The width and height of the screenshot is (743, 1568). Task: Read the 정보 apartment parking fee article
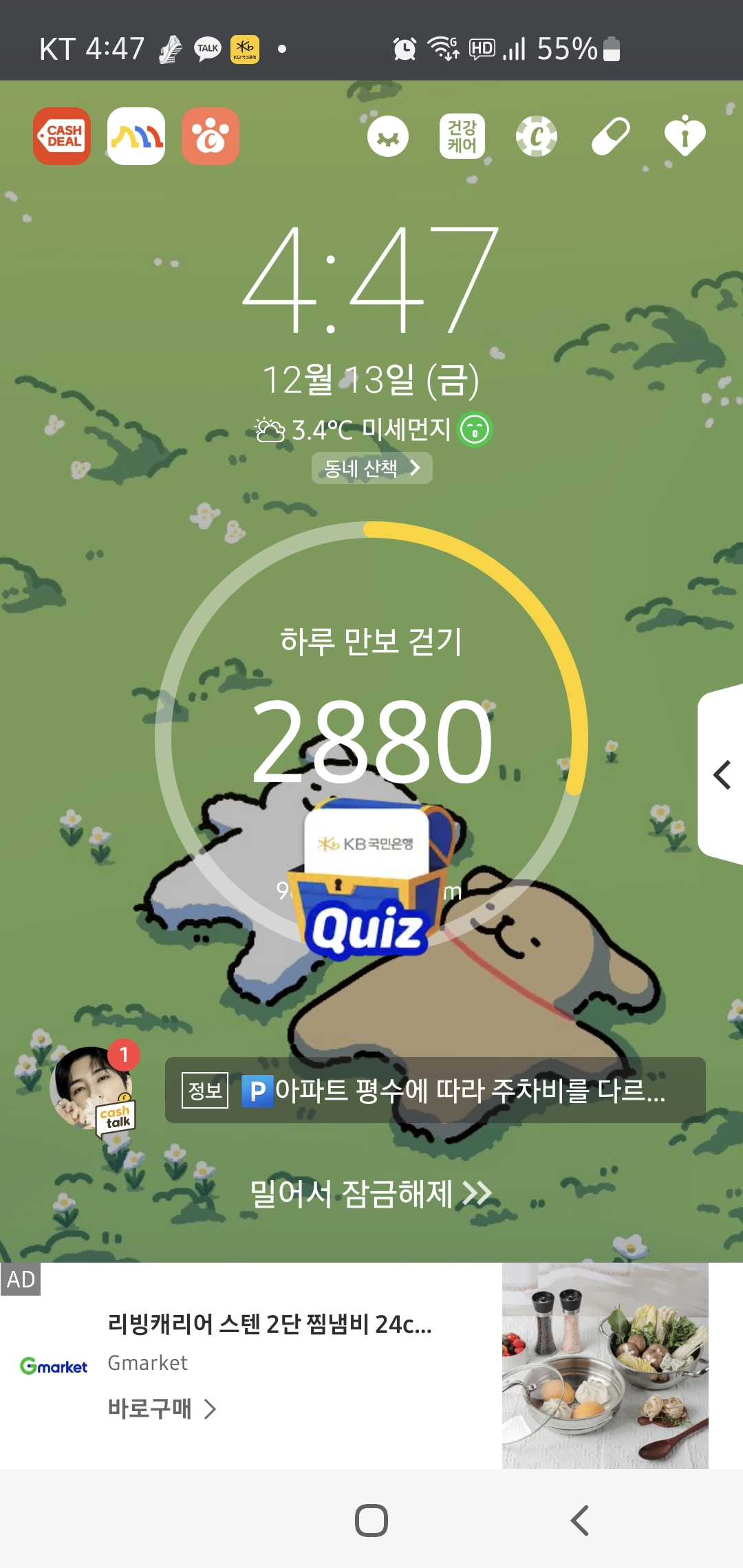(435, 1090)
